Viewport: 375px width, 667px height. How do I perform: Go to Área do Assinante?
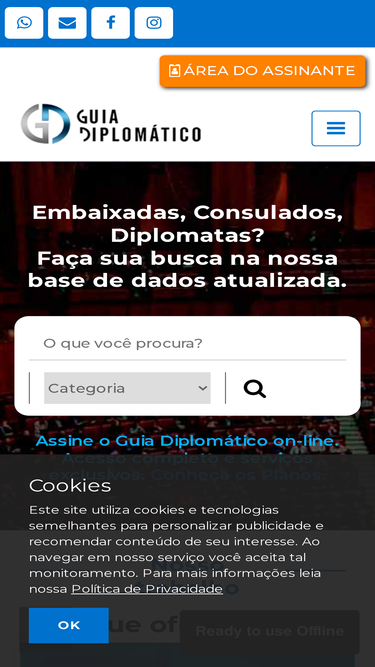pyautogui.click(x=263, y=71)
